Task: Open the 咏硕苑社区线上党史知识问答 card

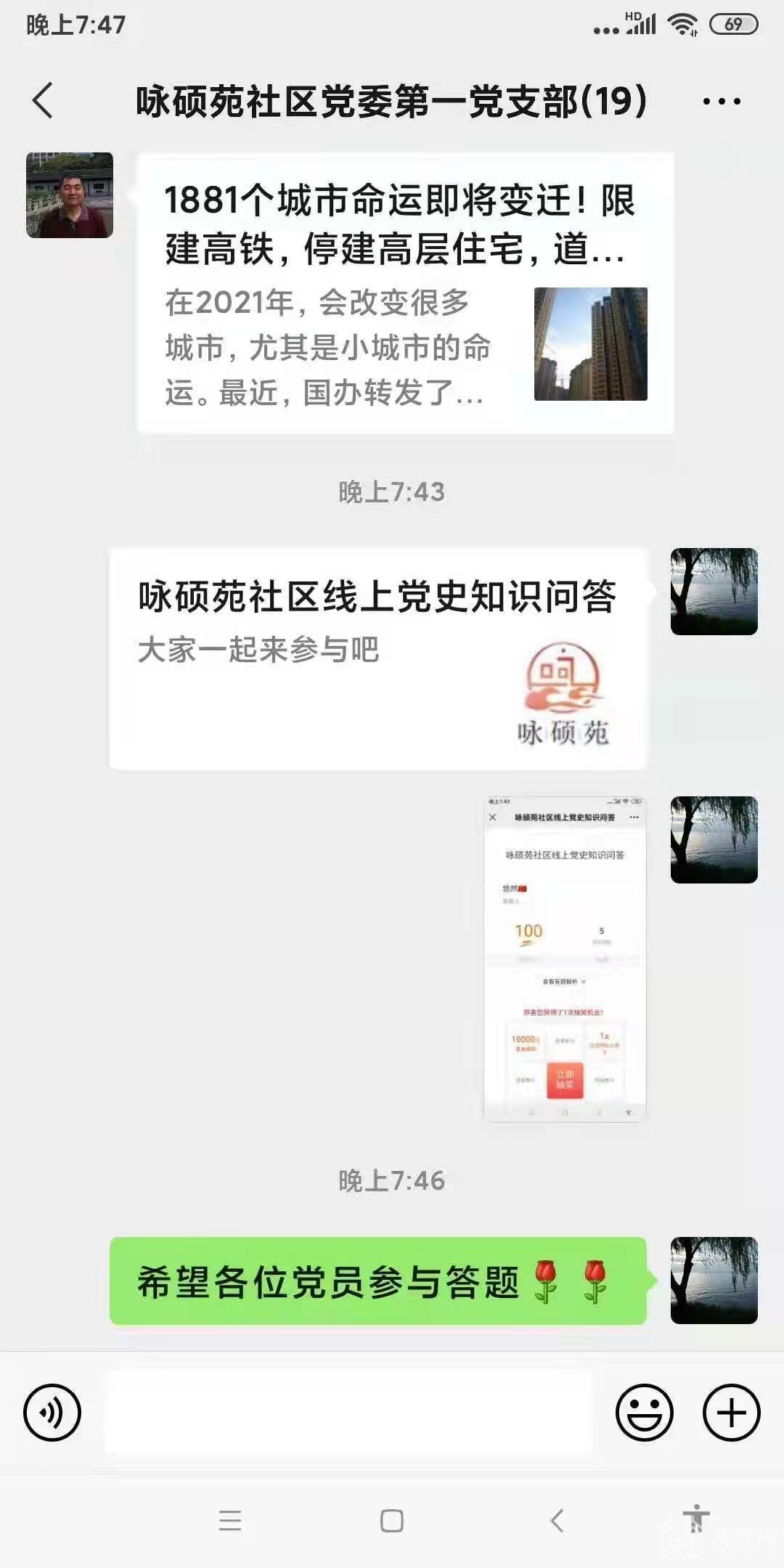Action: pyautogui.click(x=377, y=658)
